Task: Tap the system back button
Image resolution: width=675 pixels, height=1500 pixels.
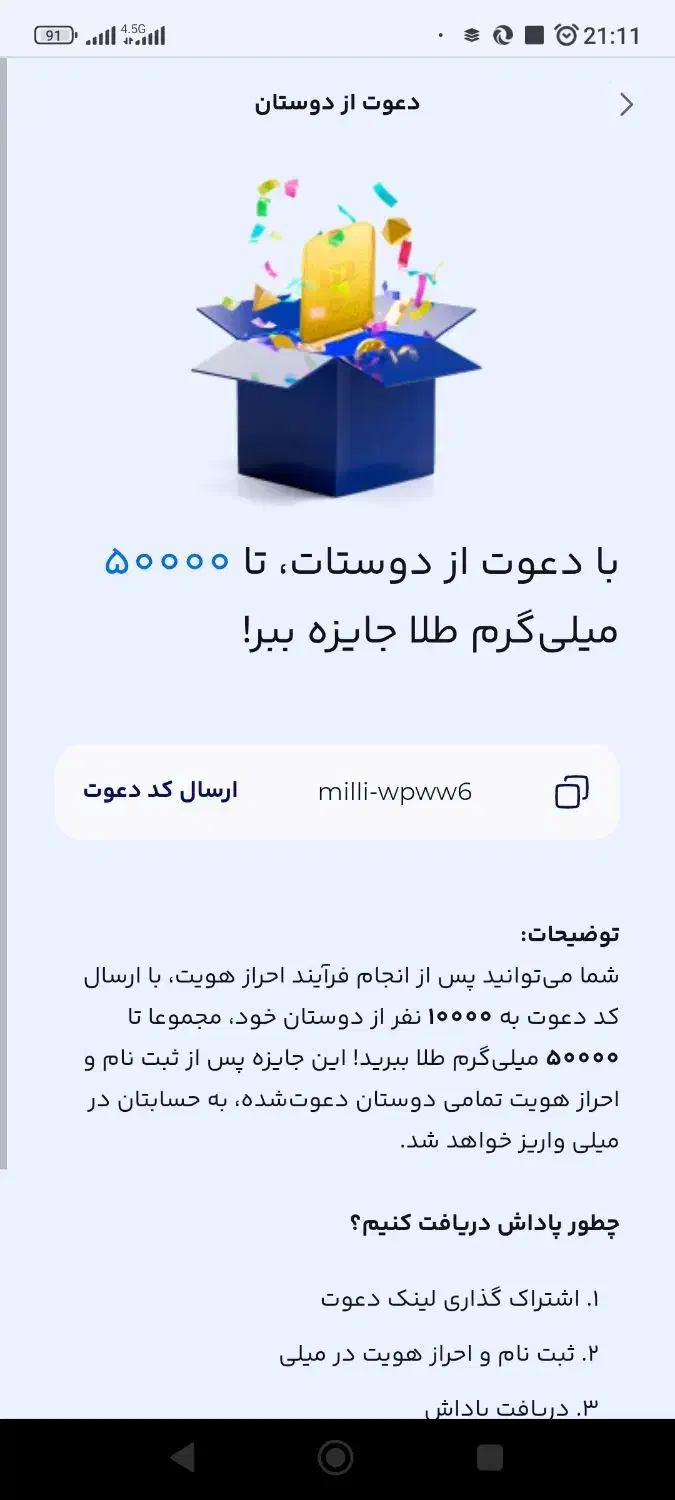Action: click(x=183, y=1458)
